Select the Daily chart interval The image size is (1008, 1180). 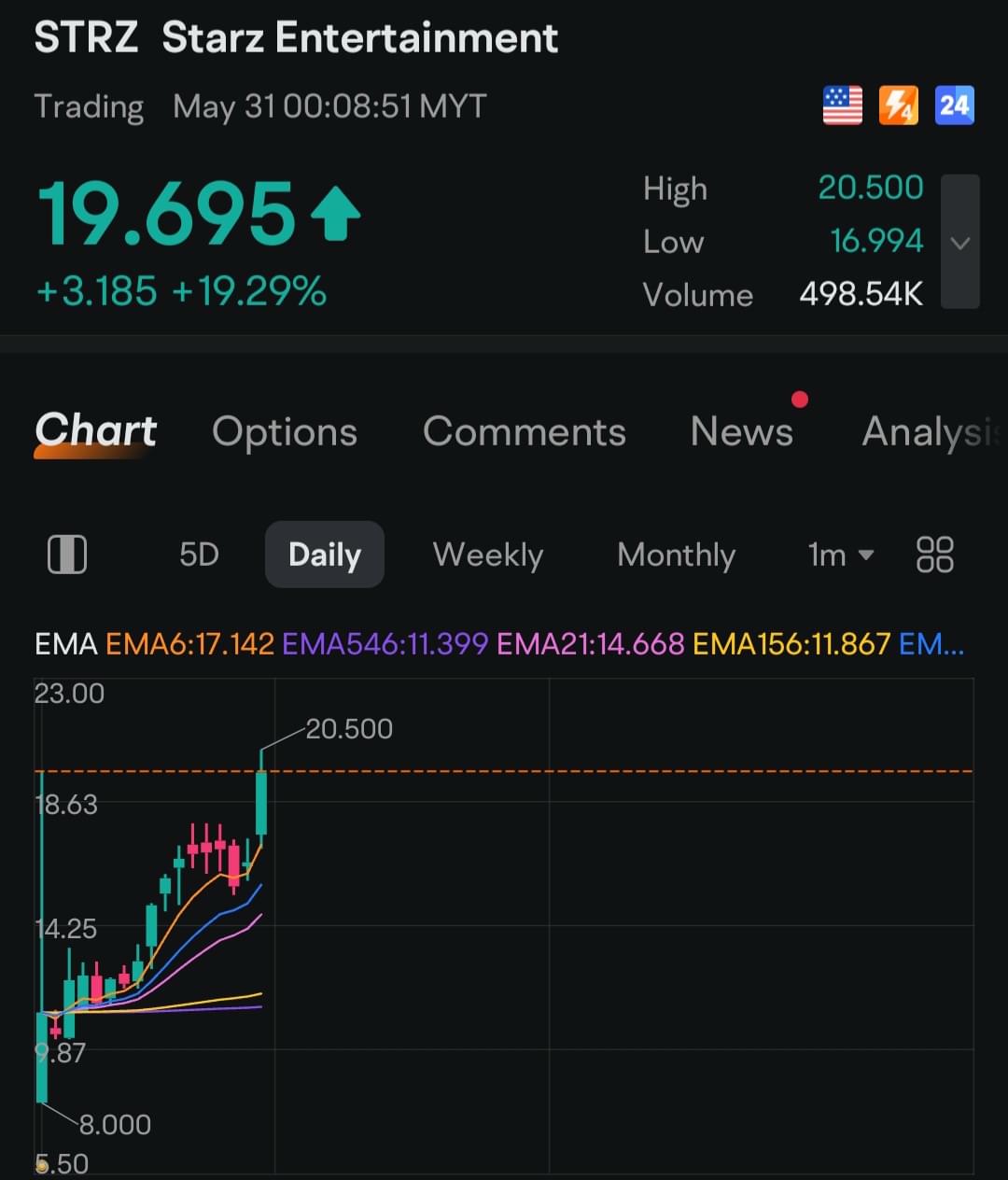coord(325,555)
